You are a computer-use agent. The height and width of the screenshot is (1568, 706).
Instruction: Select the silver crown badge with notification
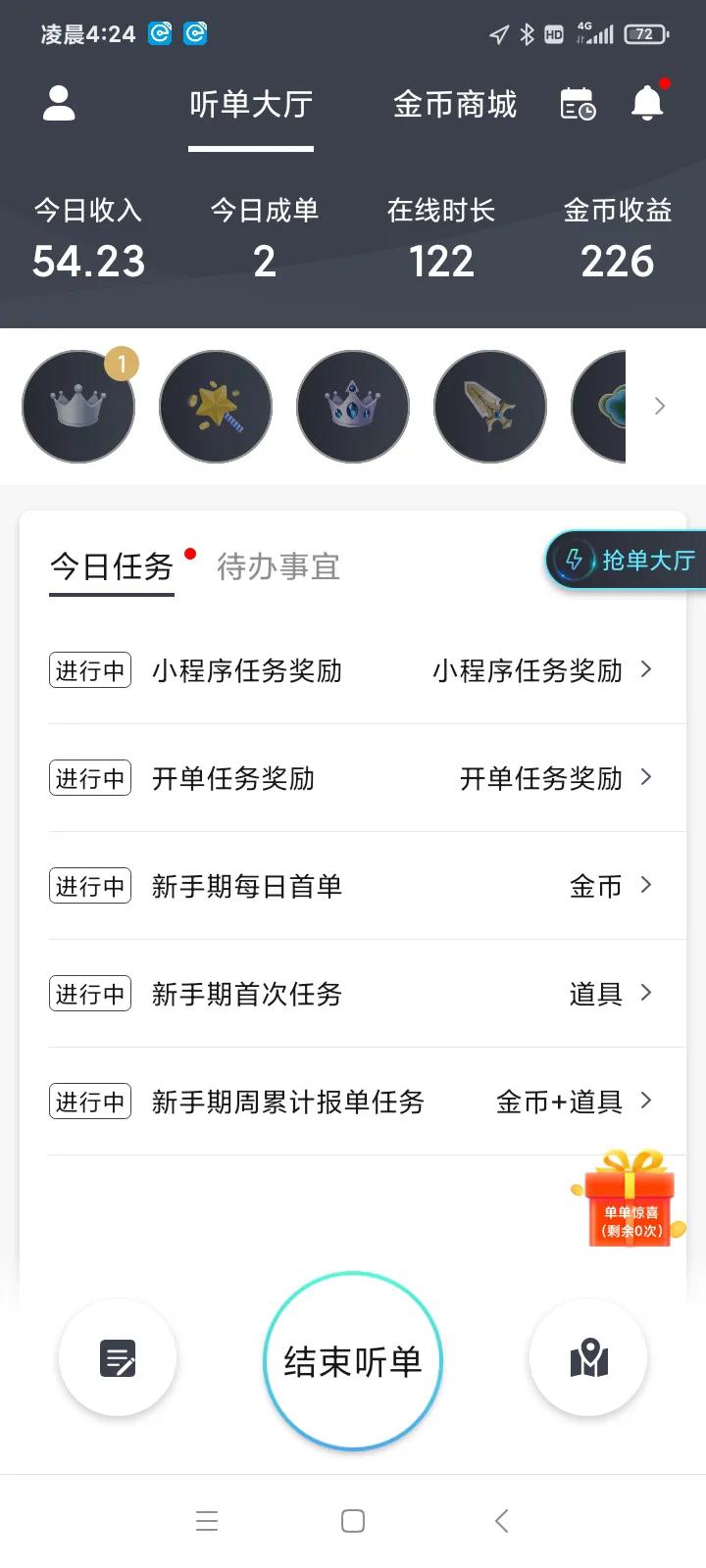point(78,406)
